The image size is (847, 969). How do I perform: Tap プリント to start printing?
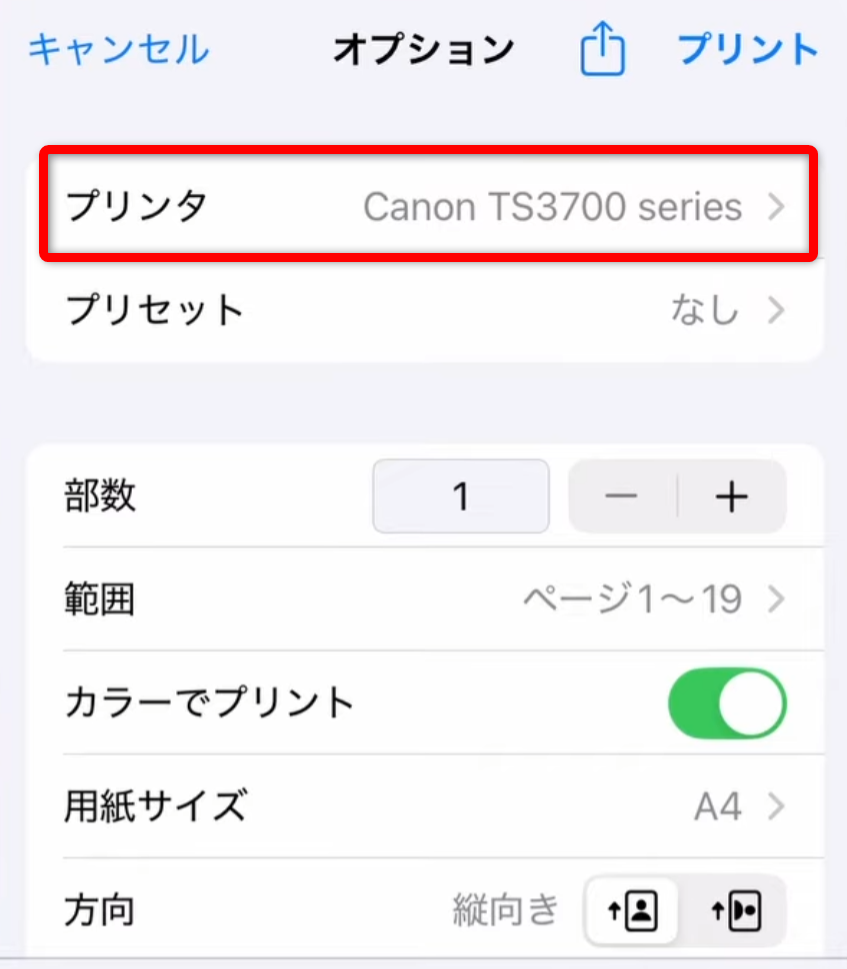pos(748,48)
